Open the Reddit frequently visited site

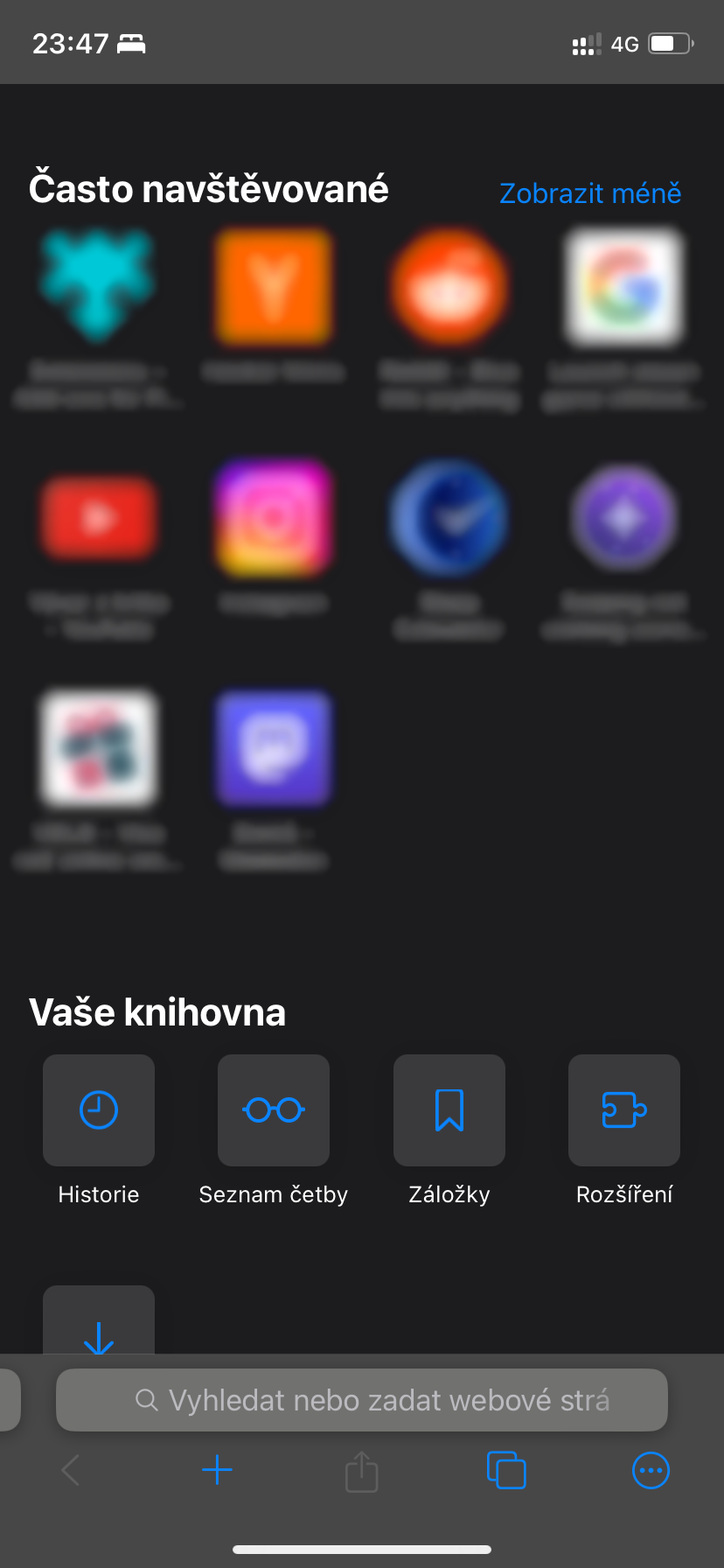click(449, 287)
